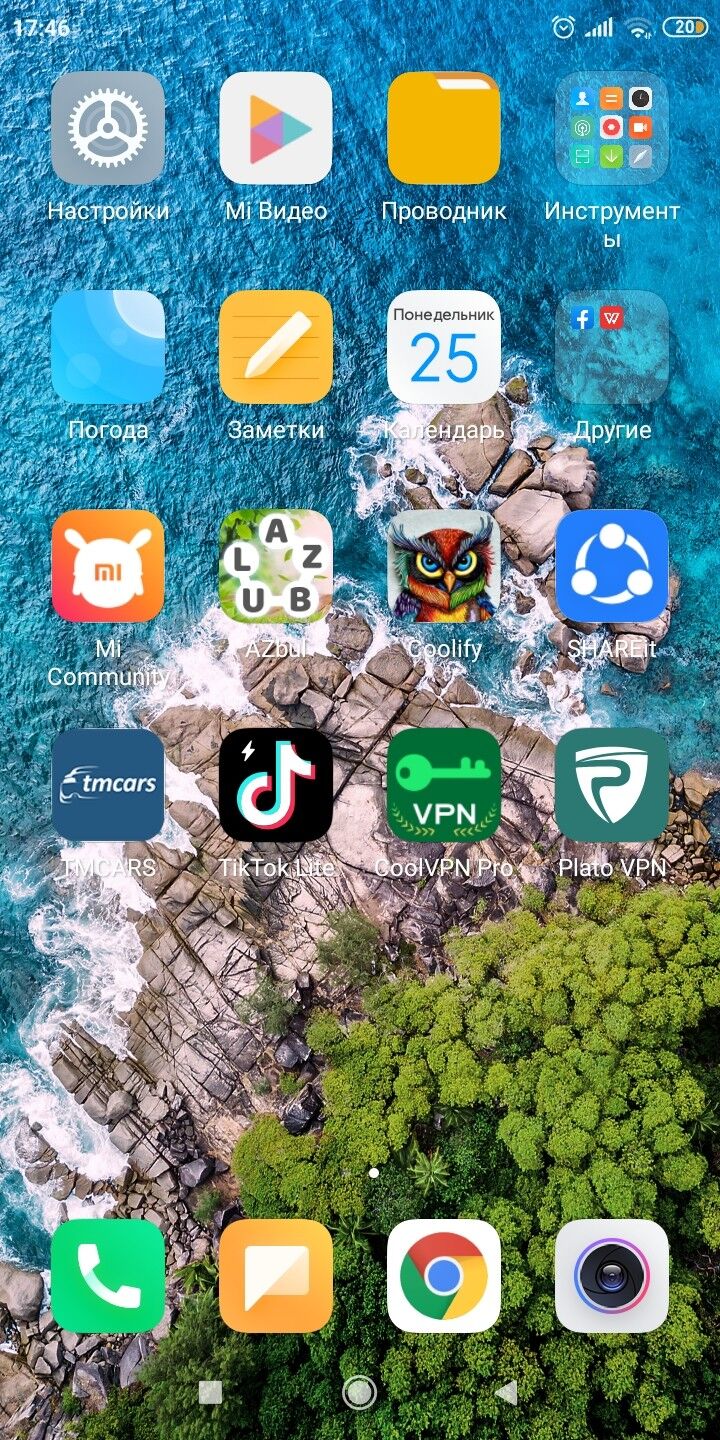Open the Погода weather app

(108, 347)
